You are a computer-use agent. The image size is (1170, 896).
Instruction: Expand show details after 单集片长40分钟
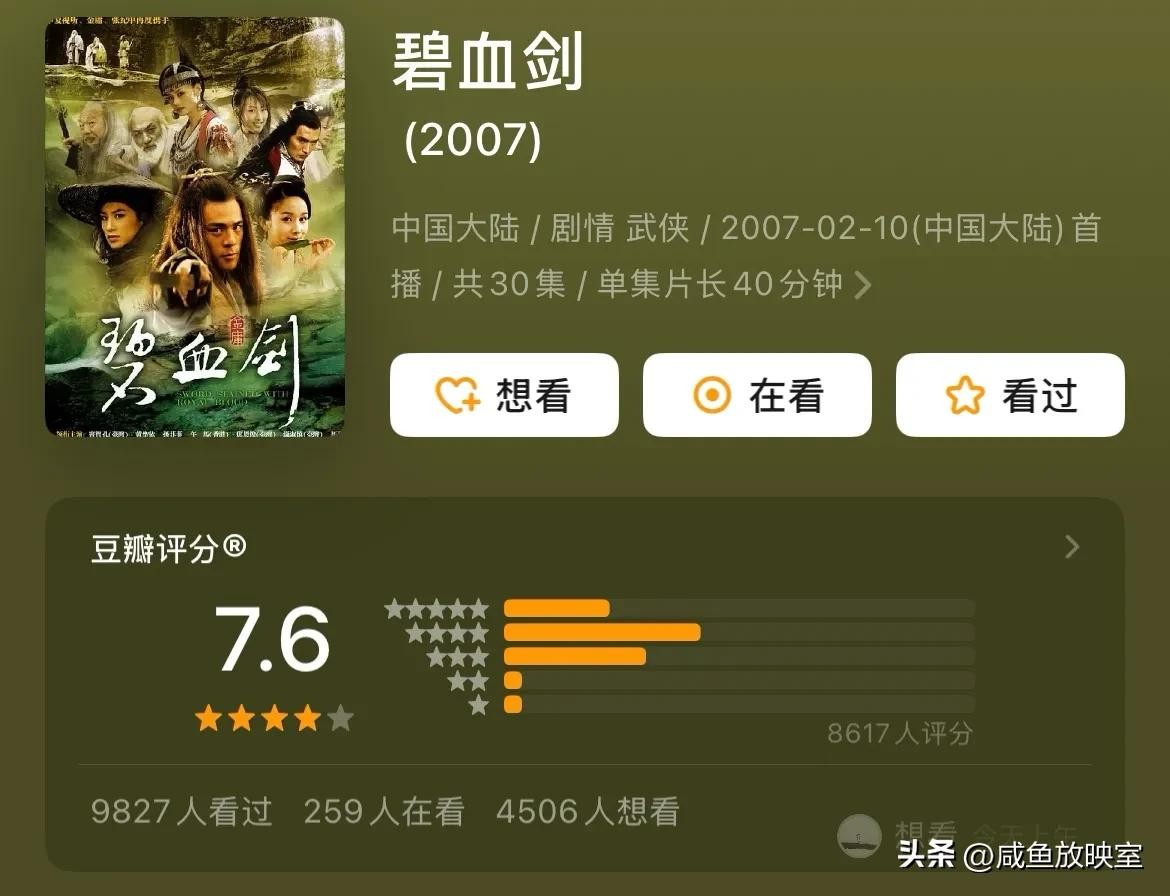tap(862, 286)
